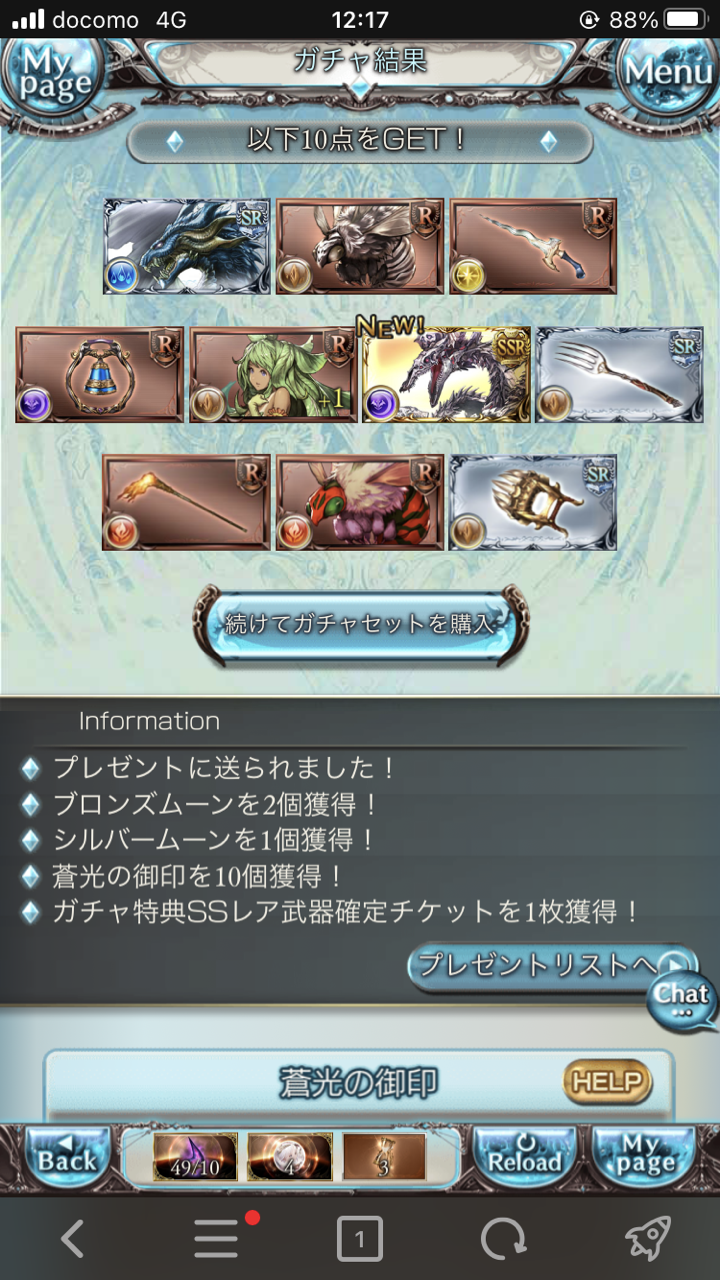Tap 続けてガチャセットを購入 button
The image size is (720, 1280).
click(x=360, y=624)
